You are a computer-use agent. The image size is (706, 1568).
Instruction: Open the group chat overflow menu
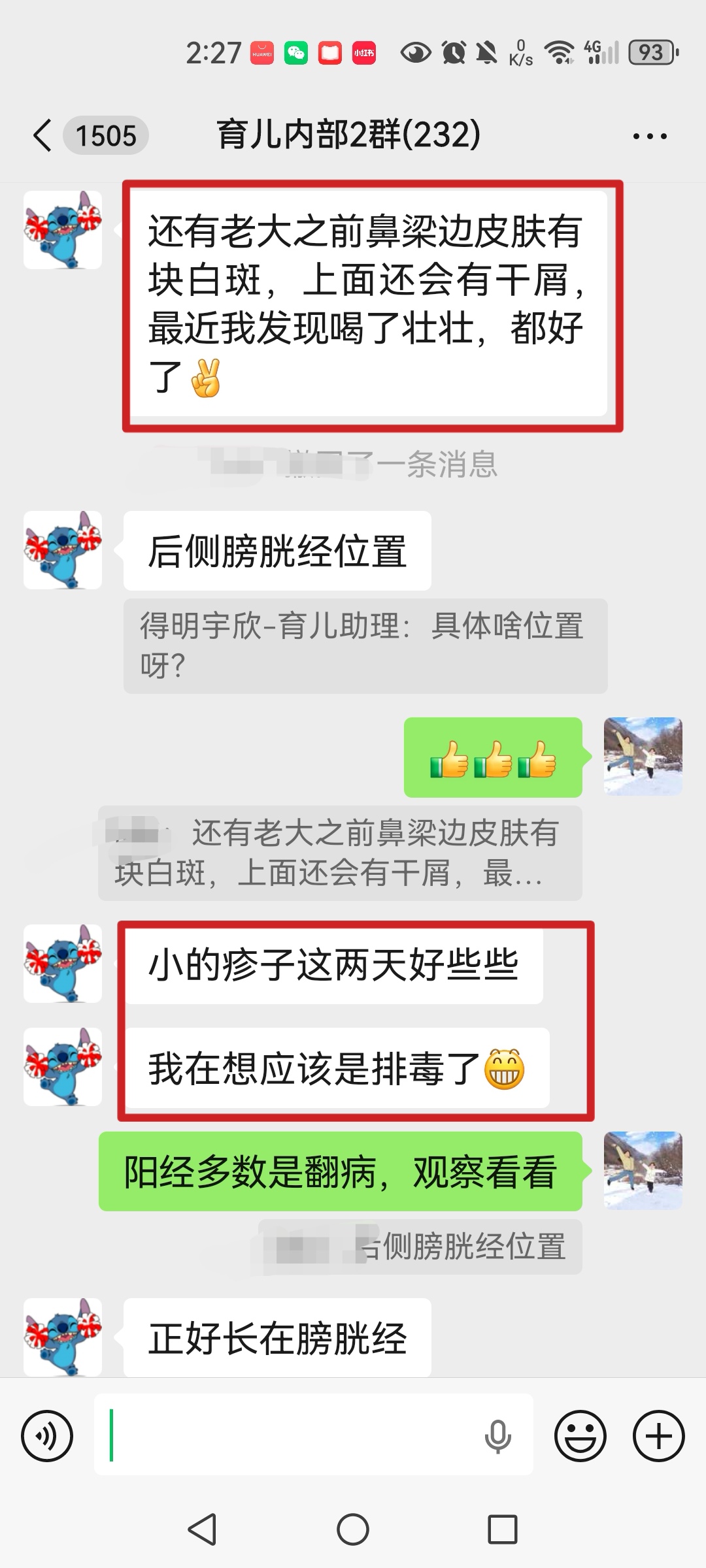pyautogui.click(x=650, y=137)
